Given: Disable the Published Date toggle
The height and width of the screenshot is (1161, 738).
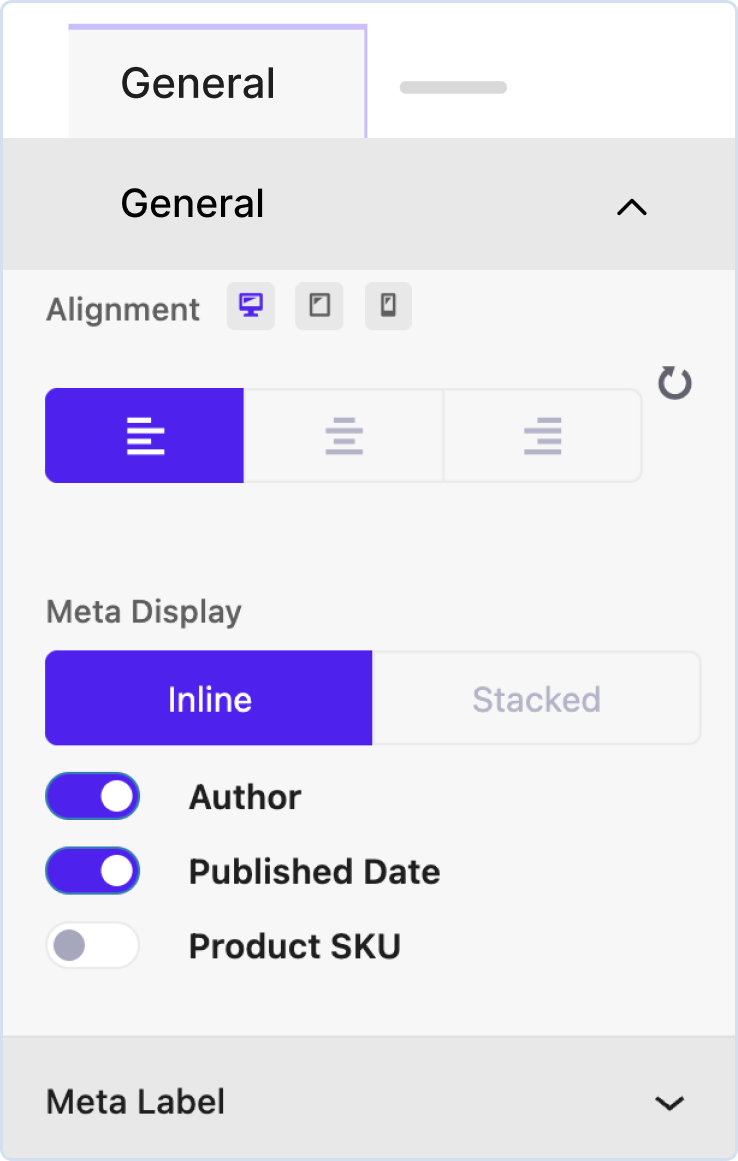Looking at the screenshot, I should click(x=92, y=871).
